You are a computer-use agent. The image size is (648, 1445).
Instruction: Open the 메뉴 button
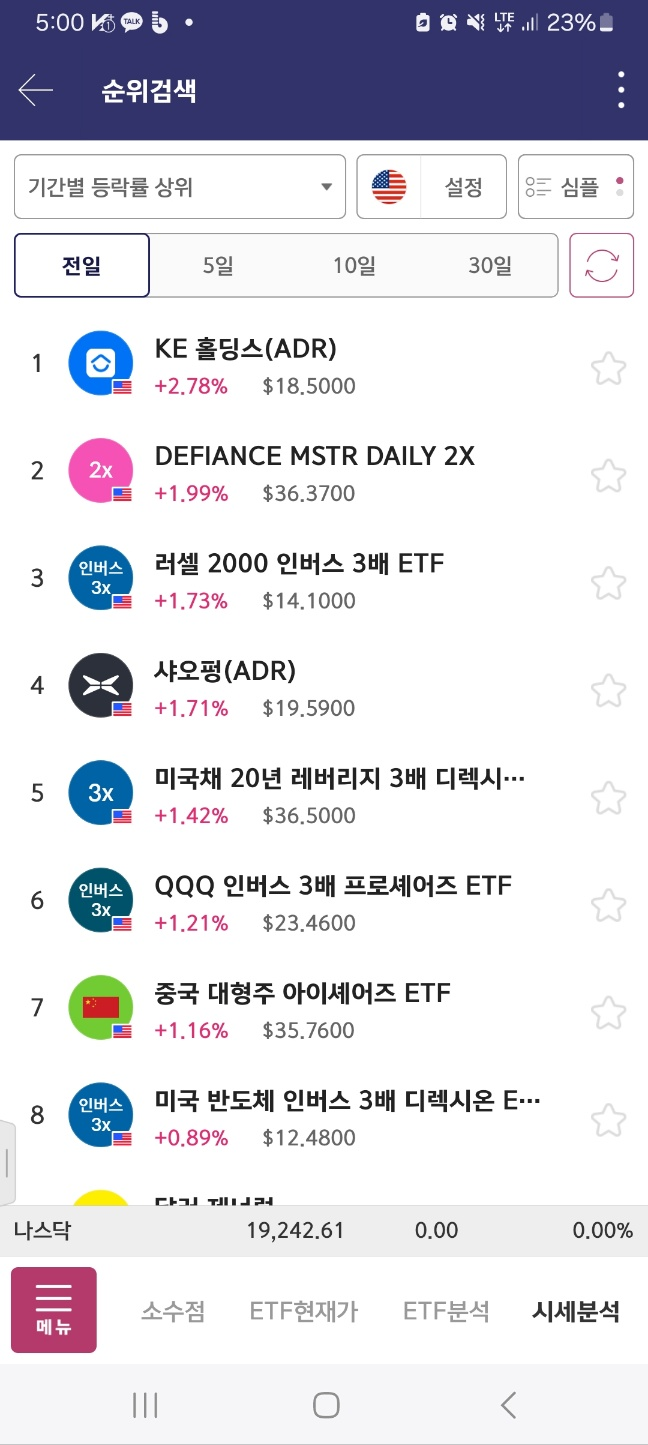pos(54,1310)
